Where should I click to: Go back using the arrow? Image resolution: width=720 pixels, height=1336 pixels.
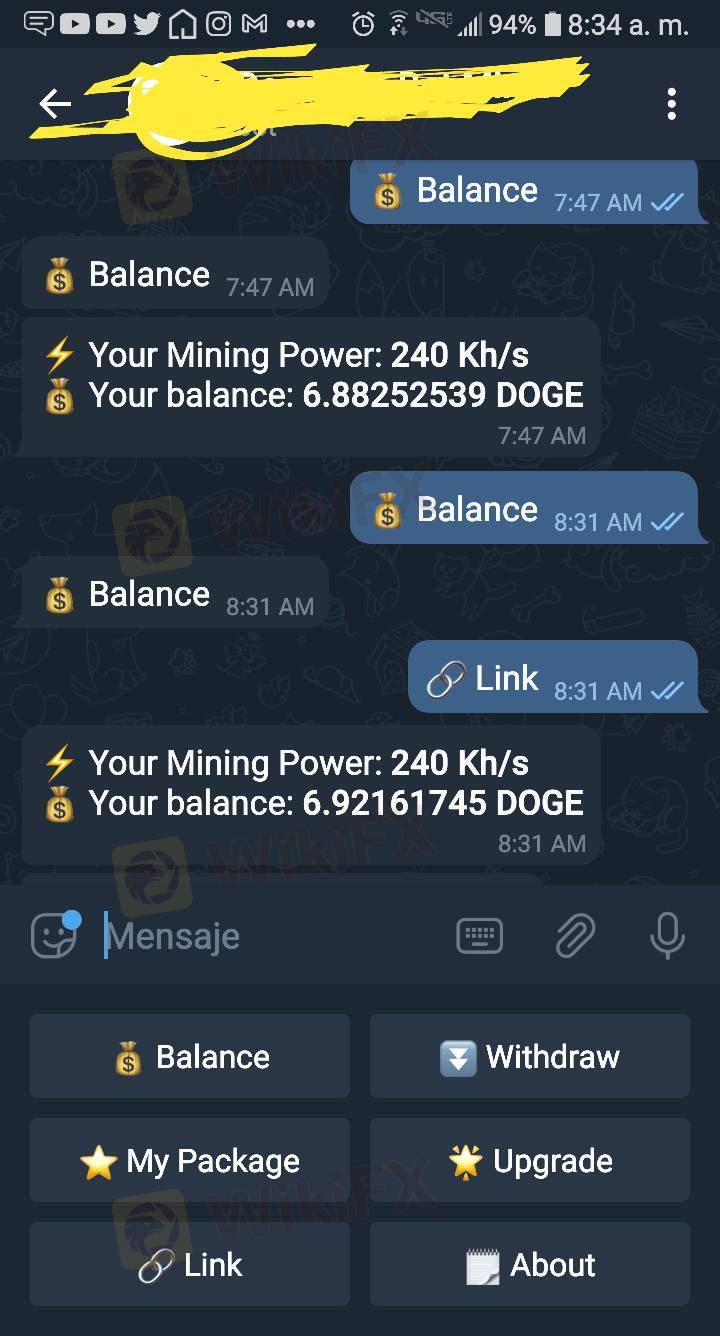point(55,103)
